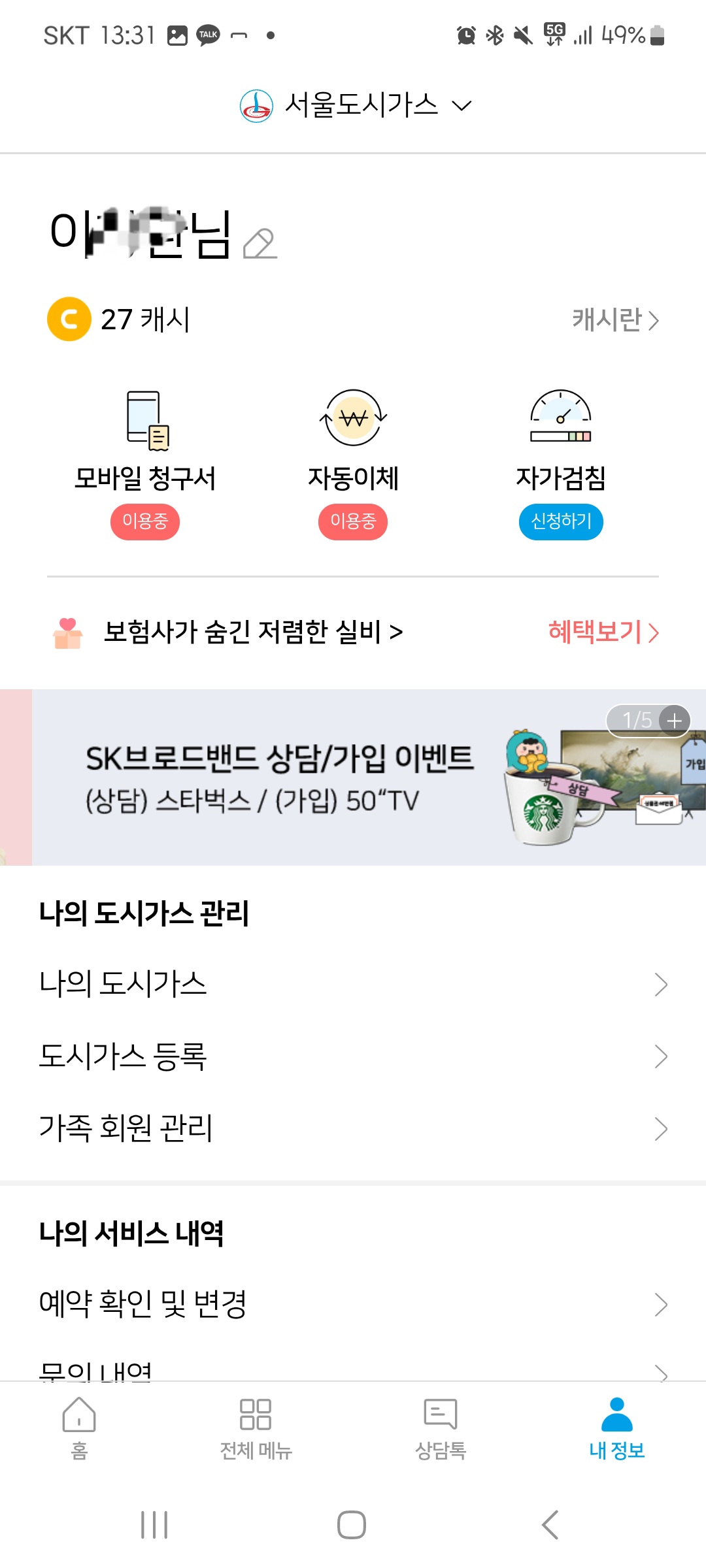The image size is (706, 1568).
Task: Go back using the system back button
Action: (550, 1525)
